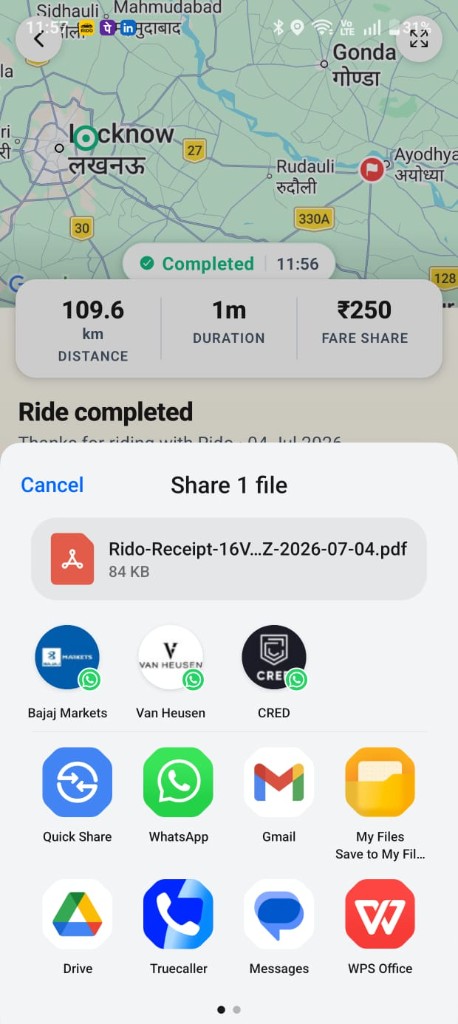Image resolution: width=458 pixels, height=1024 pixels.
Task: Tap the second page indicator dot
Action: pyautogui.click(x=237, y=1010)
